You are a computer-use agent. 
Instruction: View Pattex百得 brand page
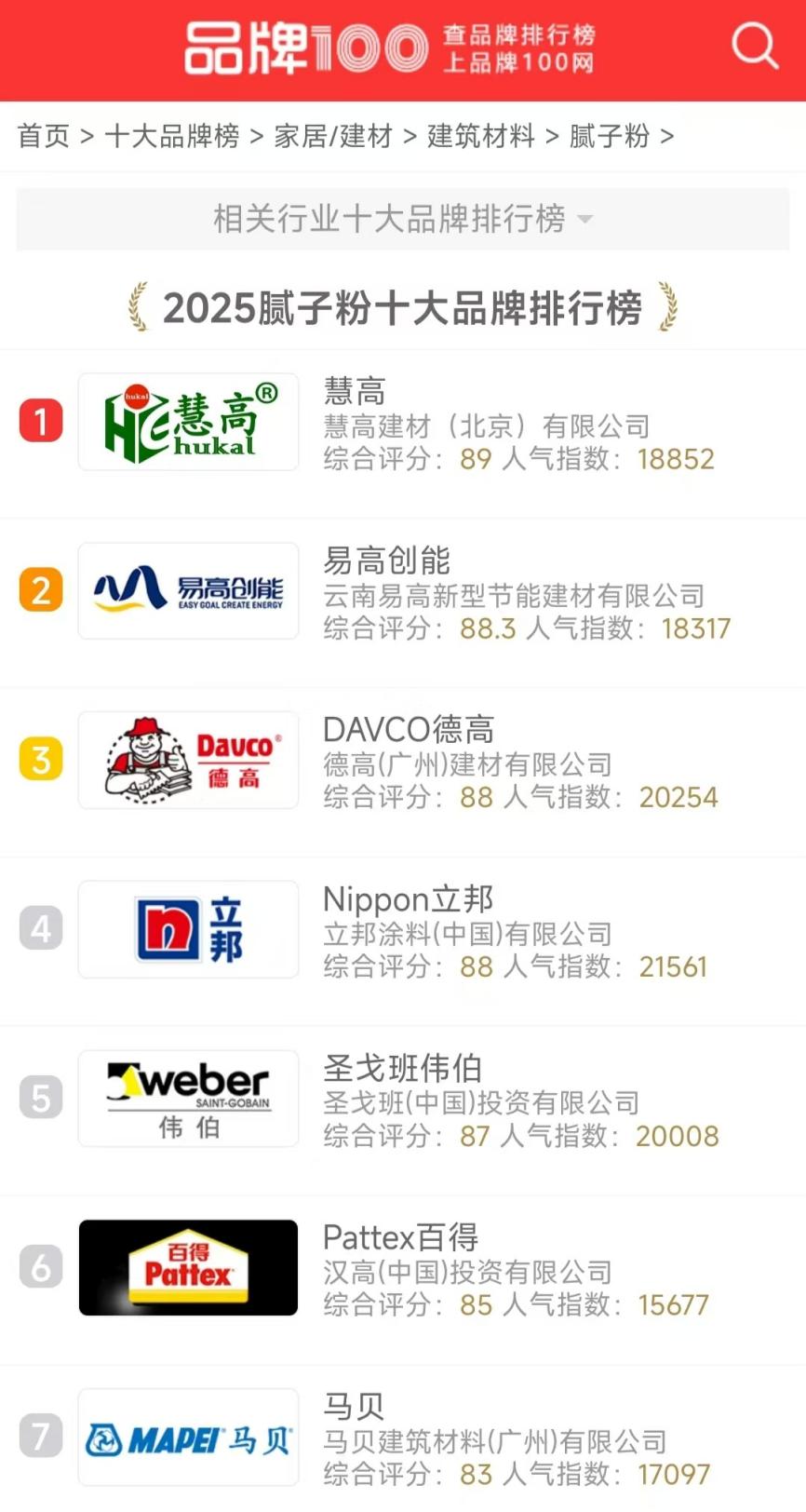[x=400, y=1238]
